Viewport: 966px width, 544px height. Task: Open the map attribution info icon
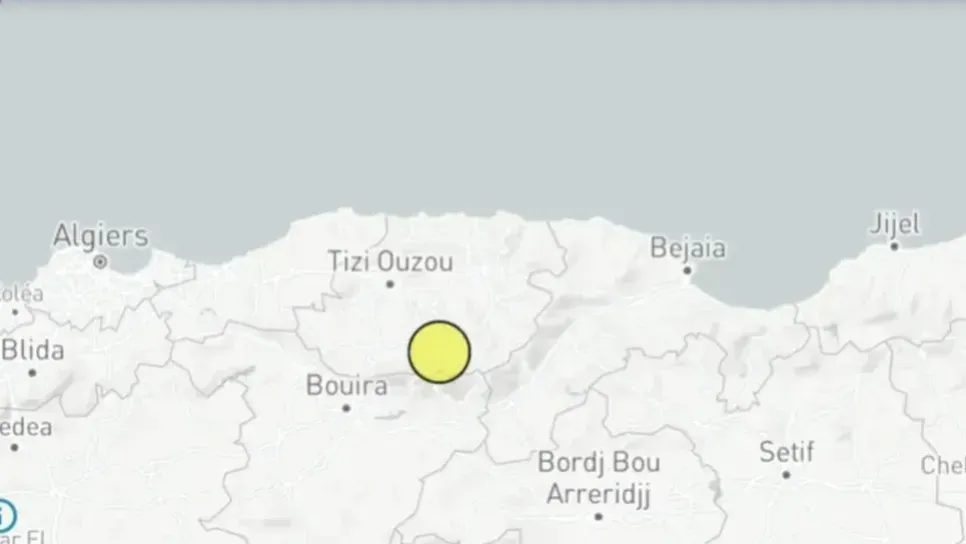coord(4,516)
